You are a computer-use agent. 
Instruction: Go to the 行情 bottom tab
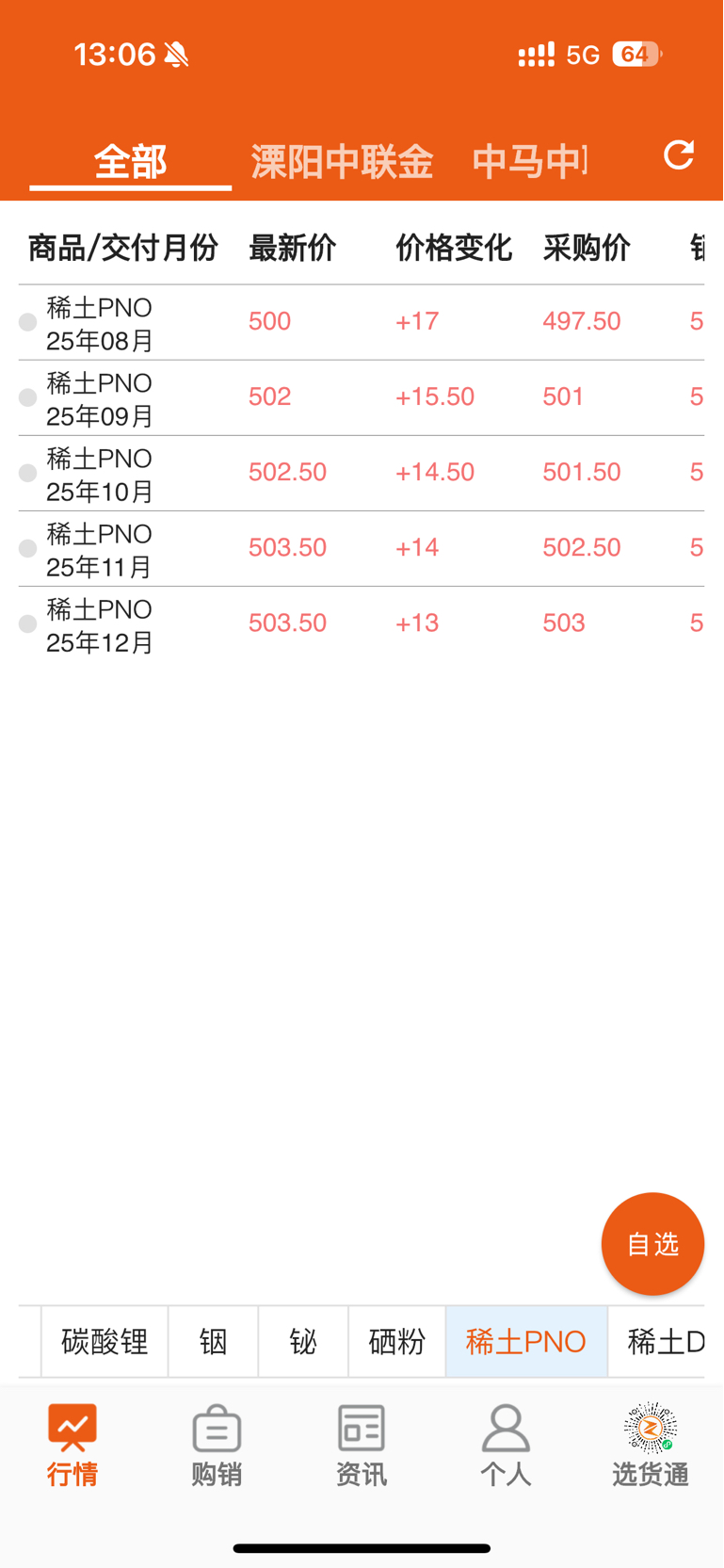72,1446
